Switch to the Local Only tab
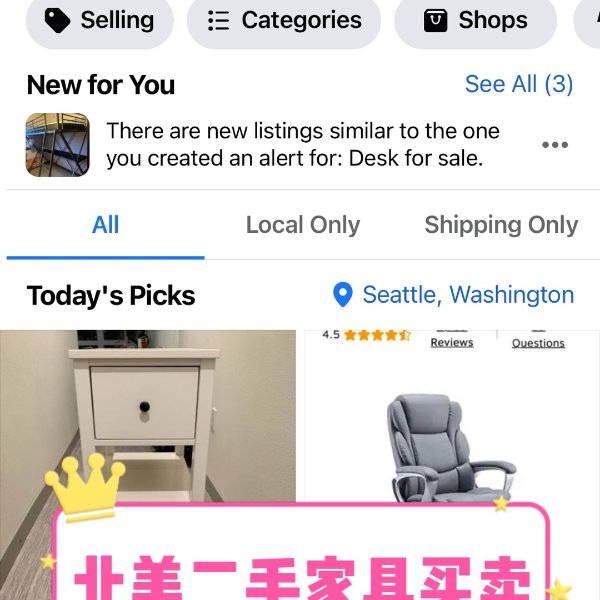 tap(302, 225)
